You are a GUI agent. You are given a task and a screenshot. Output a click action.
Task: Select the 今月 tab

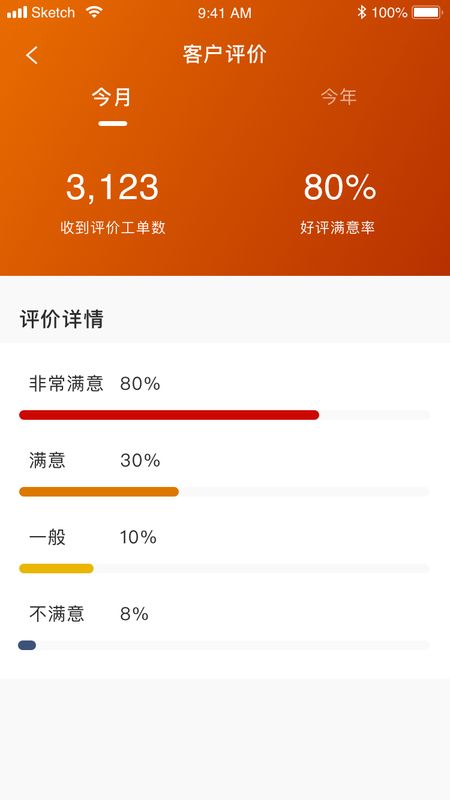(112, 97)
